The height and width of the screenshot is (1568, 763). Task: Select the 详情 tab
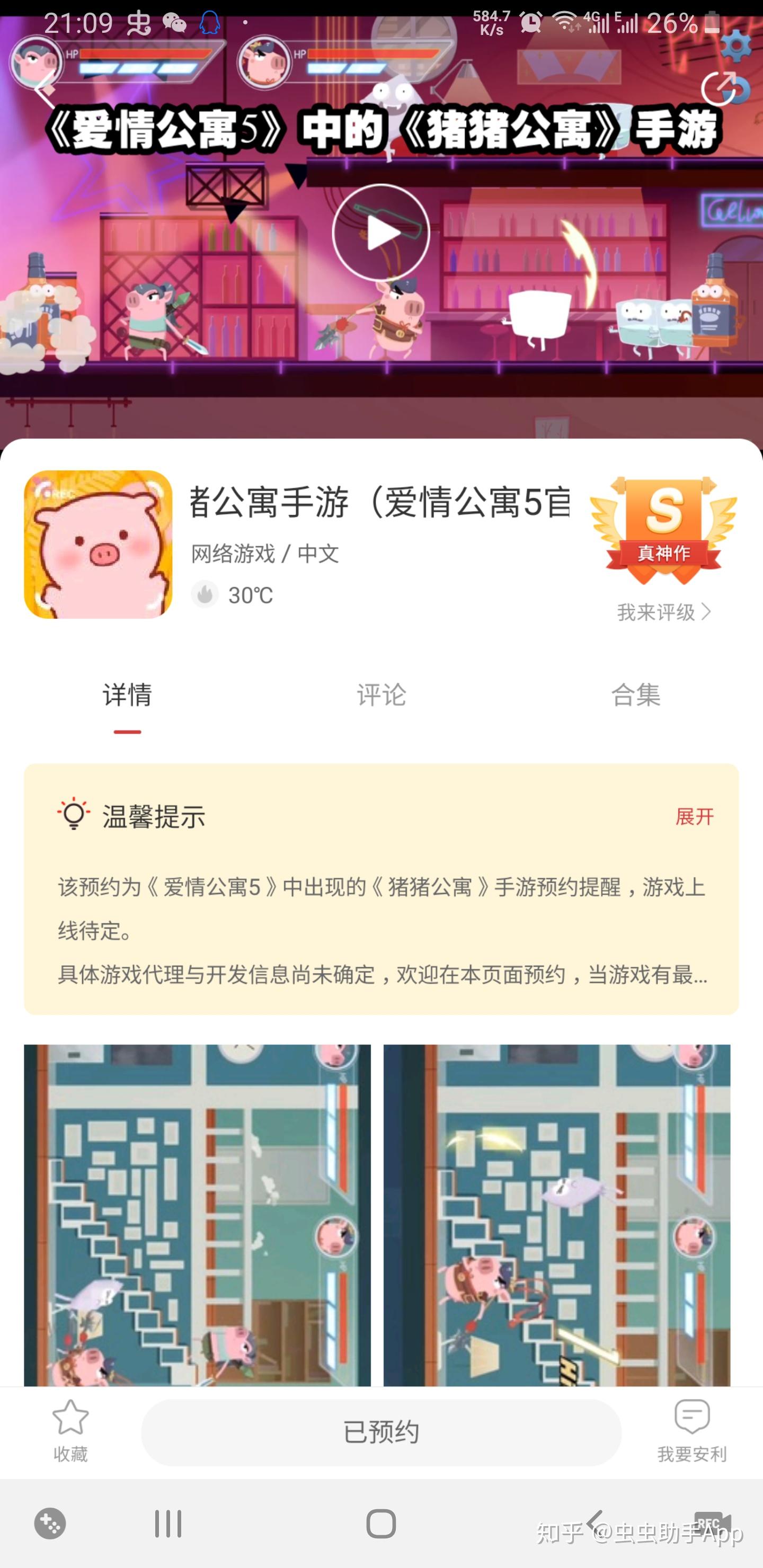pos(127,694)
